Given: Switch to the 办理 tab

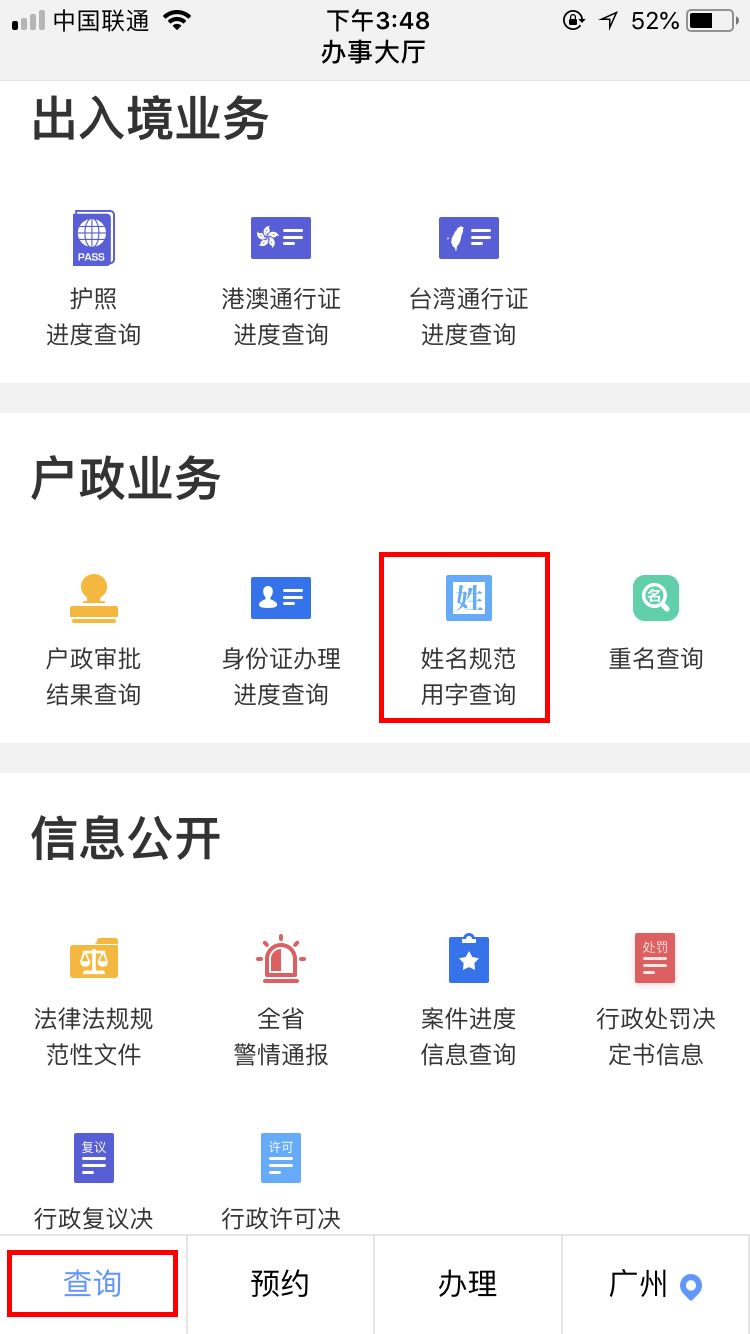Looking at the screenshot, I should tap(468, 1284).
